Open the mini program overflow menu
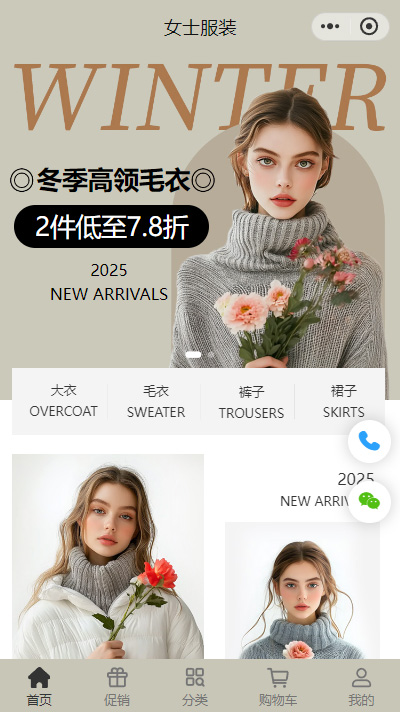This screenshot has width=400, height=712. pyautogui.click(x=330, y=26)
